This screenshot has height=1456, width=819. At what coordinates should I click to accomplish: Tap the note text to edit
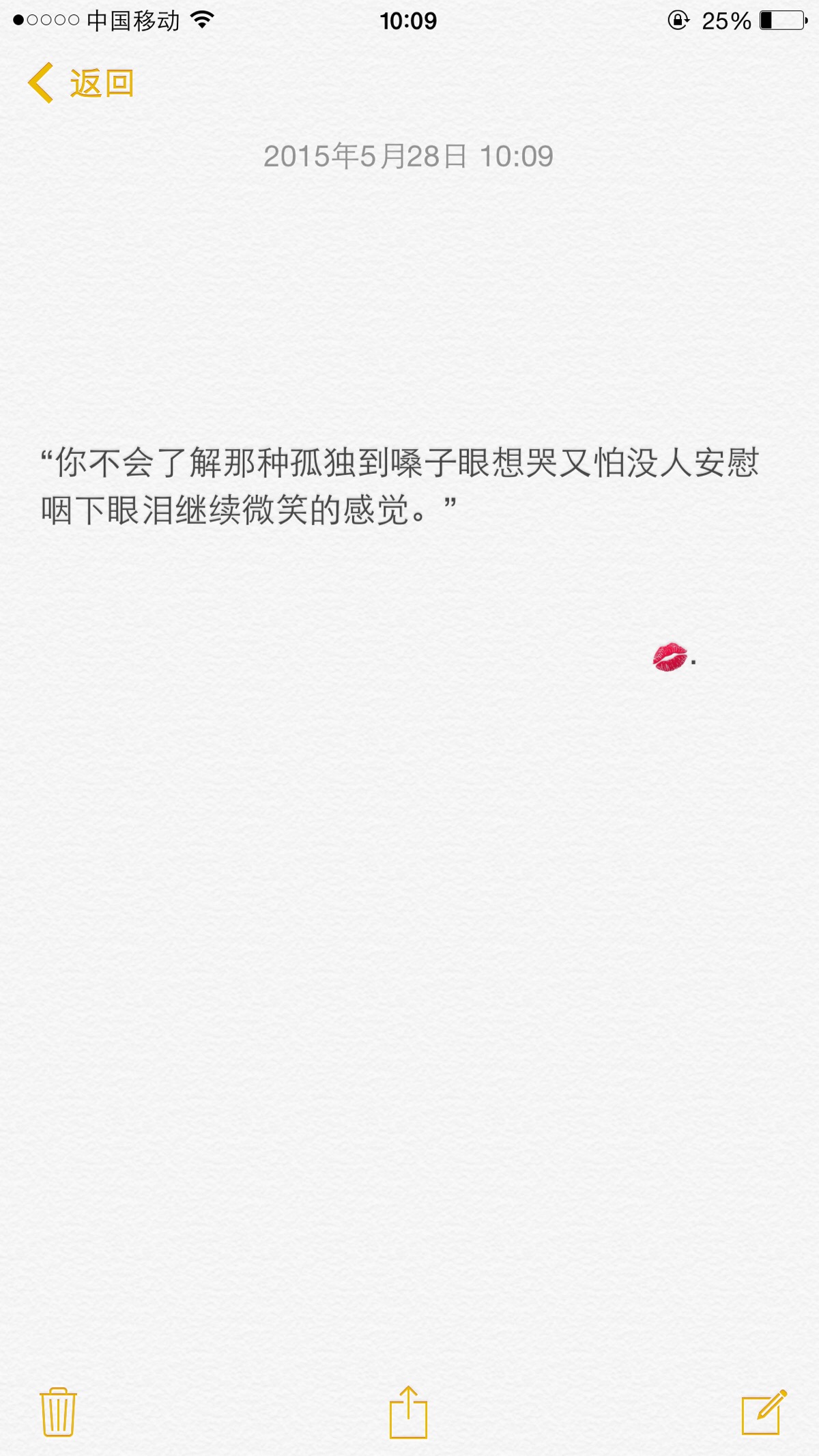pos(399,486)
